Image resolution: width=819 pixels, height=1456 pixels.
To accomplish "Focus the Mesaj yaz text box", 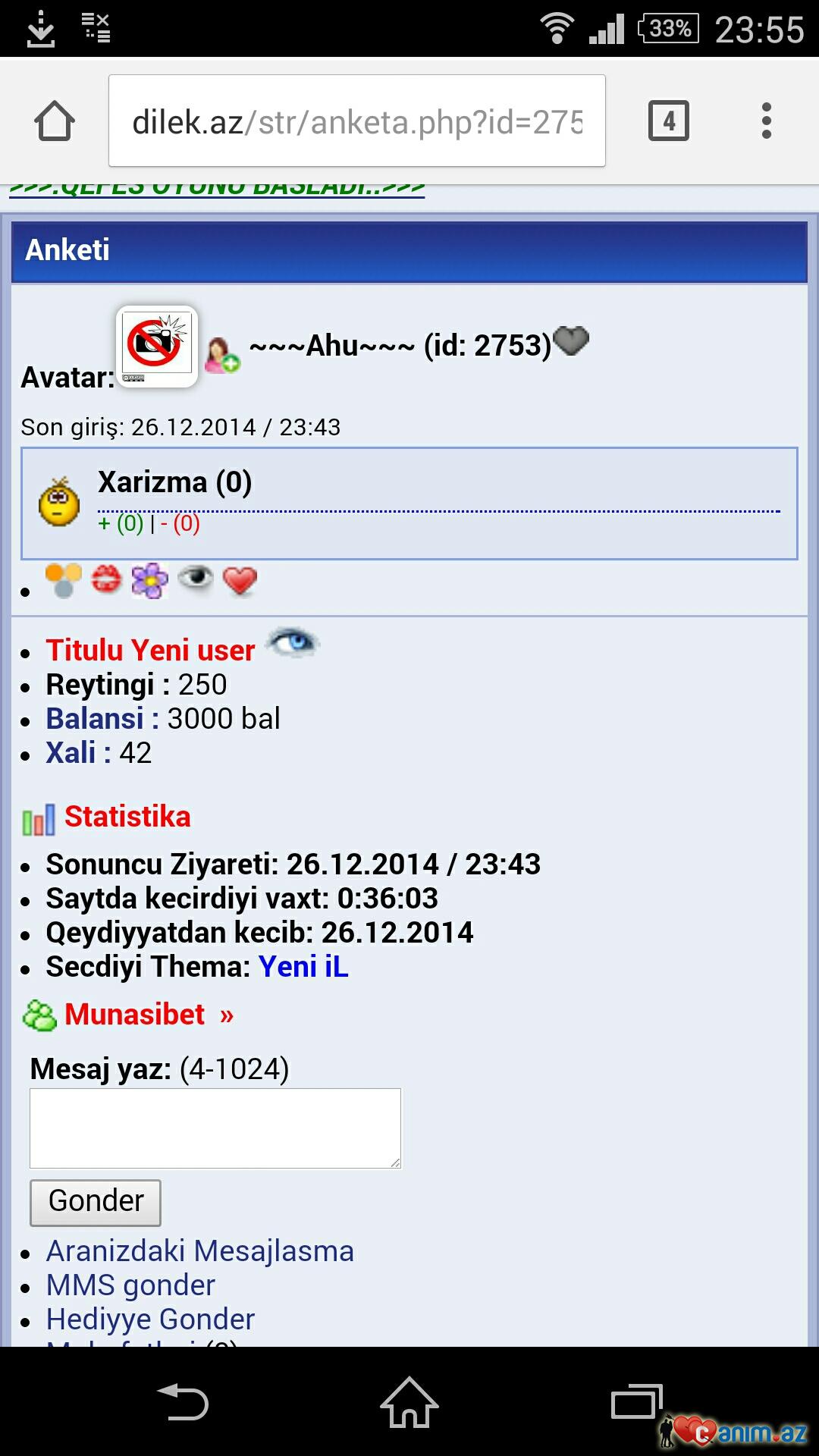I will coord(215,1128).
